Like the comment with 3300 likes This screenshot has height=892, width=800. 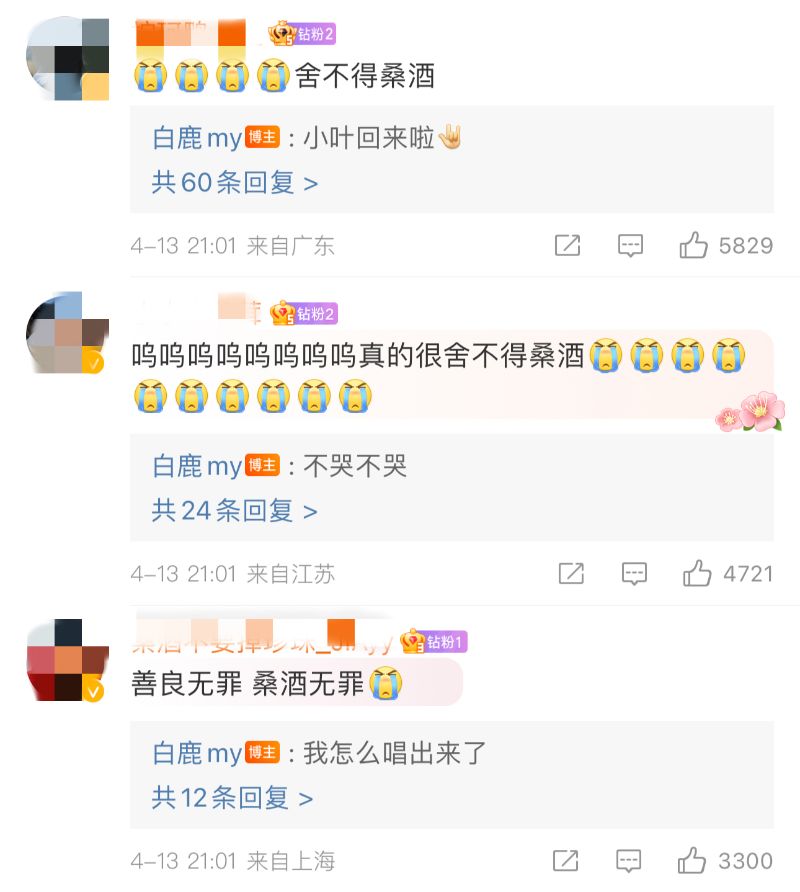pos(692,860)
